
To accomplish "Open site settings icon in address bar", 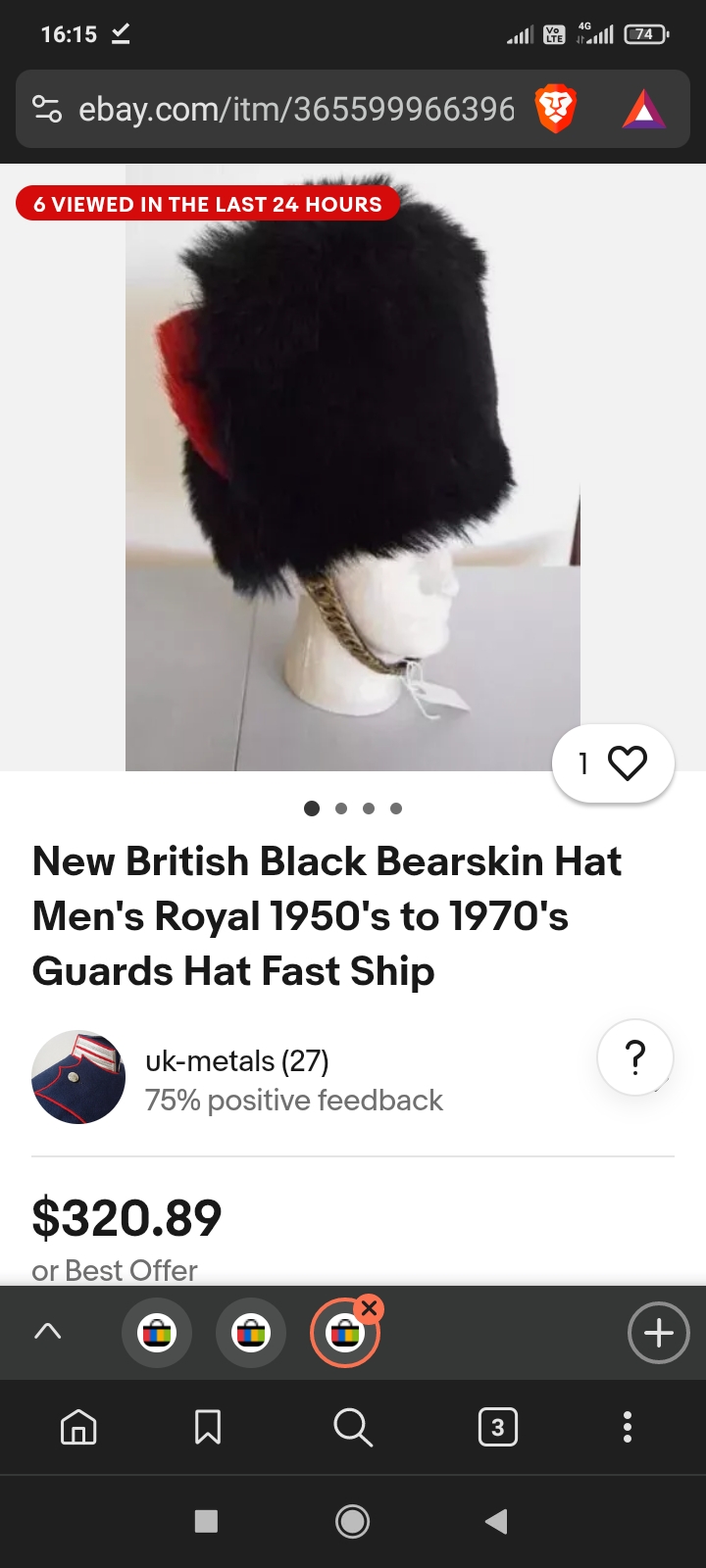I will (47, 109).
